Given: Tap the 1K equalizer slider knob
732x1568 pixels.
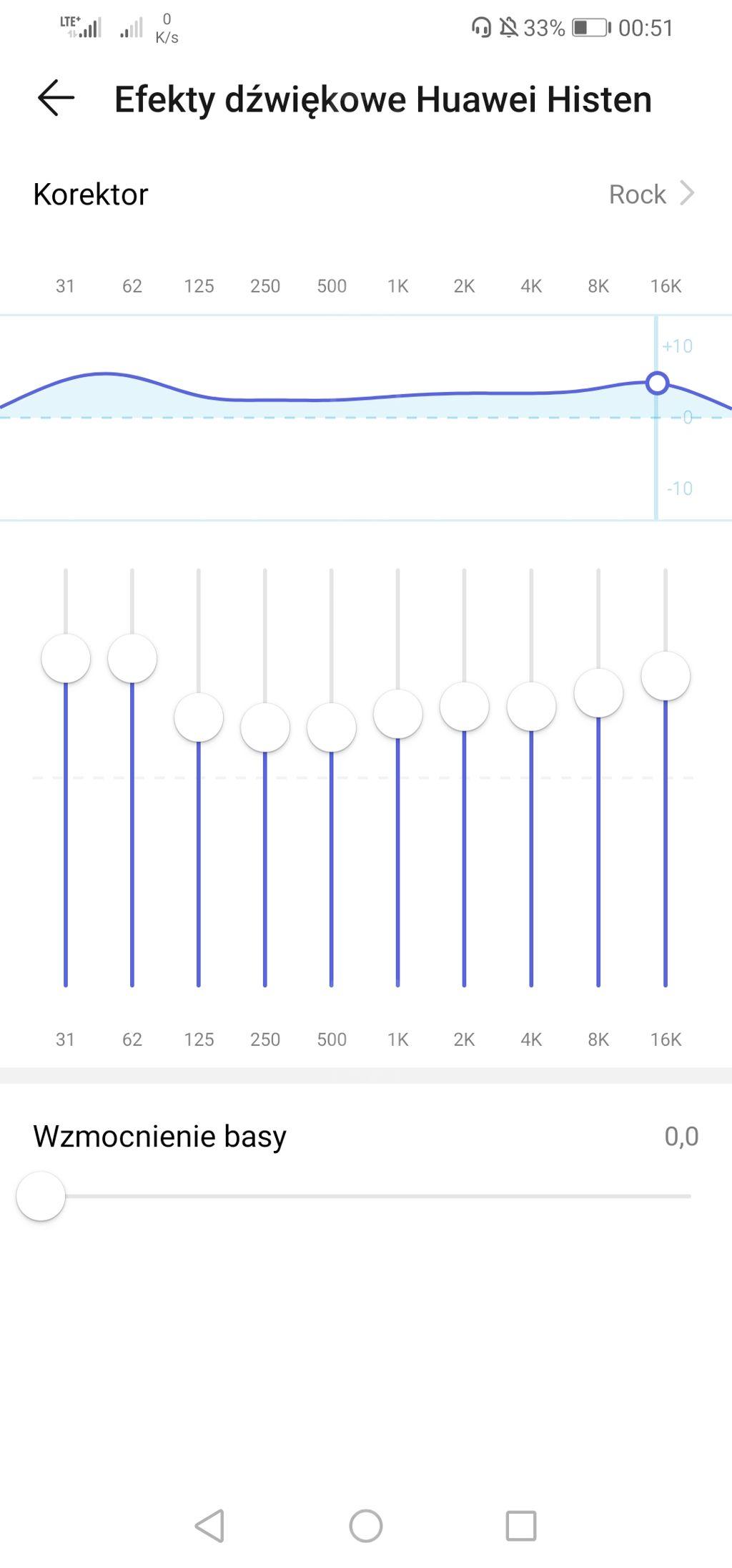Looking at the screenshot, I should tap(398, 714).
